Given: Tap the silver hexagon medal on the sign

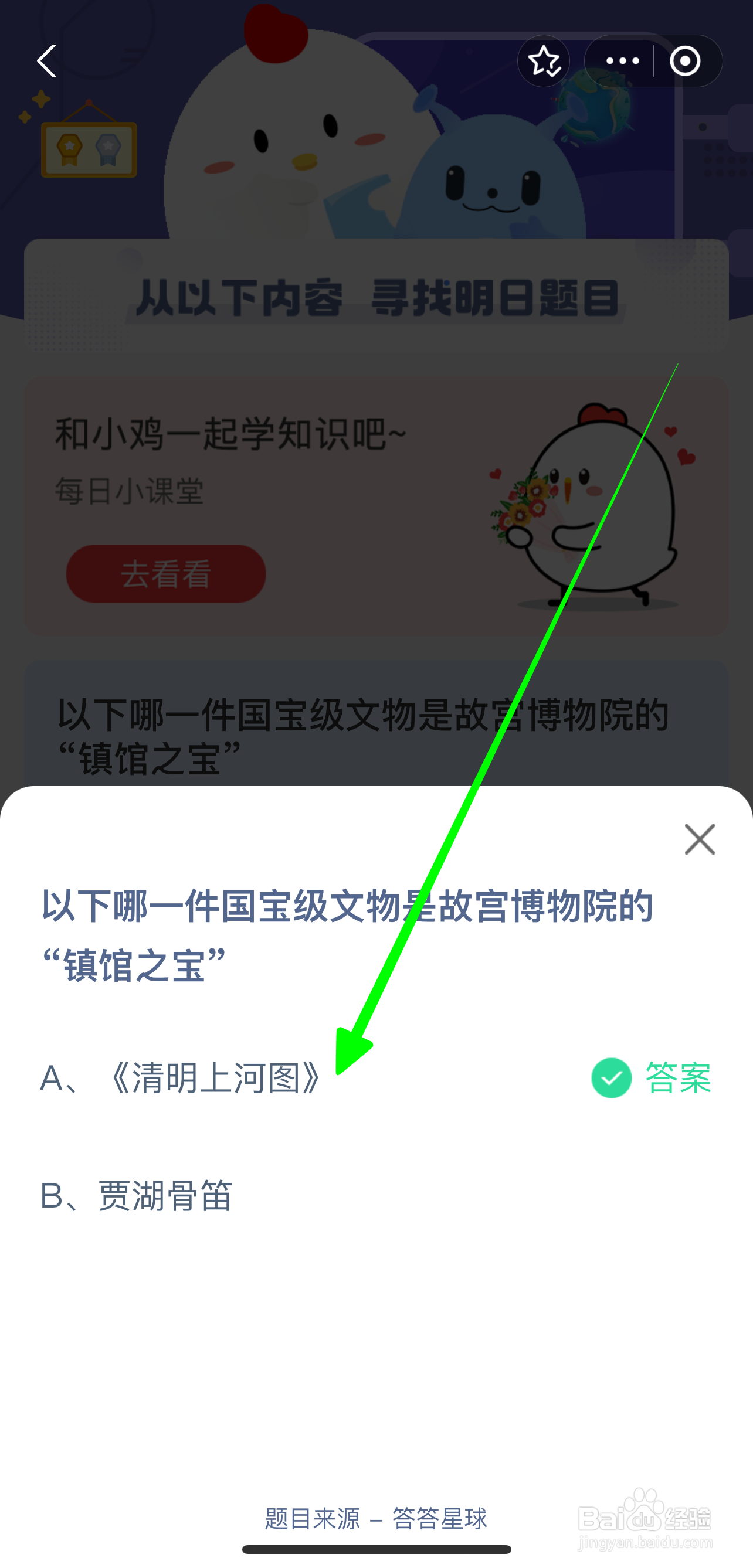Looking at the screenshot, I should click(x=107, y=145).
